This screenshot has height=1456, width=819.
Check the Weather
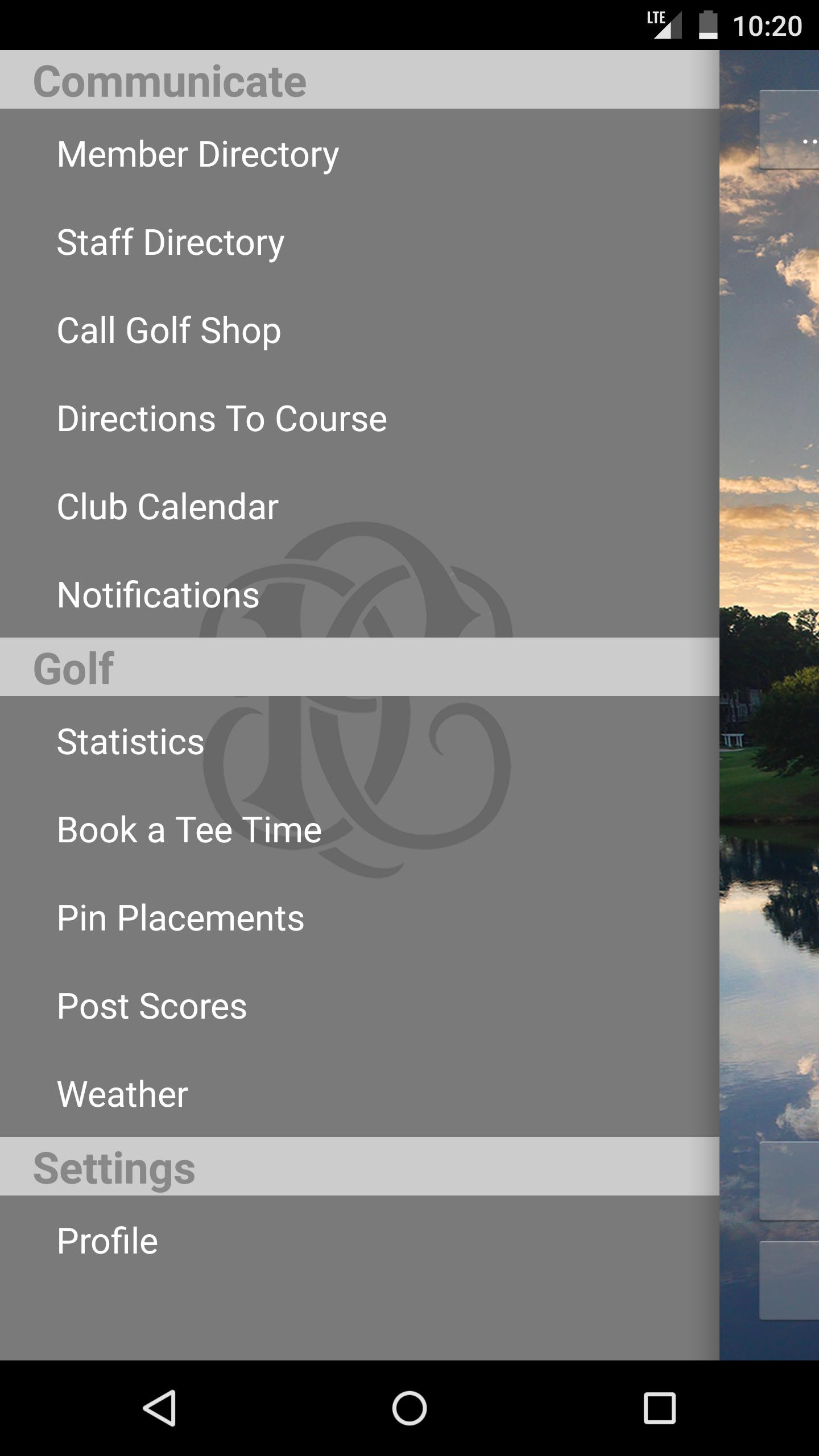click(122, 1094)
